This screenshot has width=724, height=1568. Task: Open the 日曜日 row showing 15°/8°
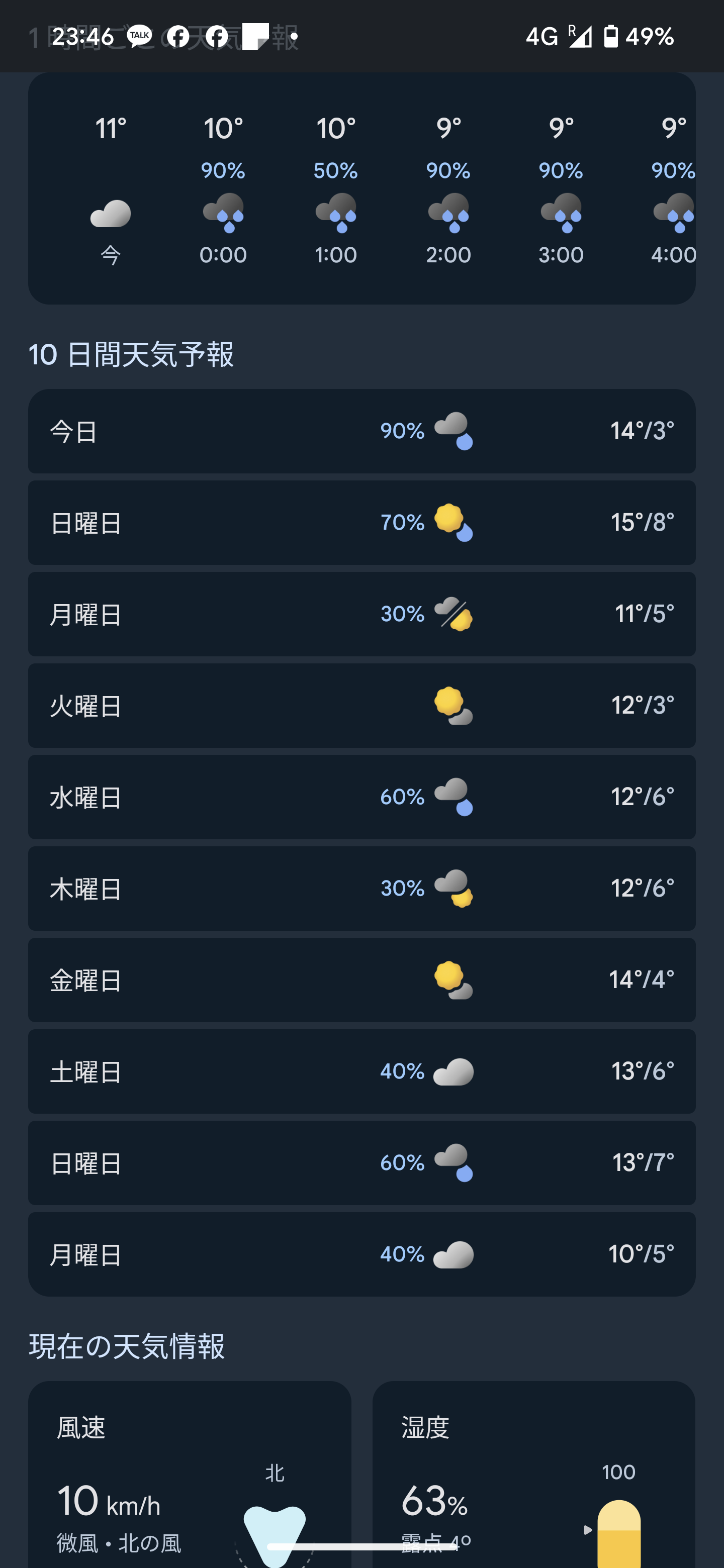pyautogui.click(x=361, y=522)
